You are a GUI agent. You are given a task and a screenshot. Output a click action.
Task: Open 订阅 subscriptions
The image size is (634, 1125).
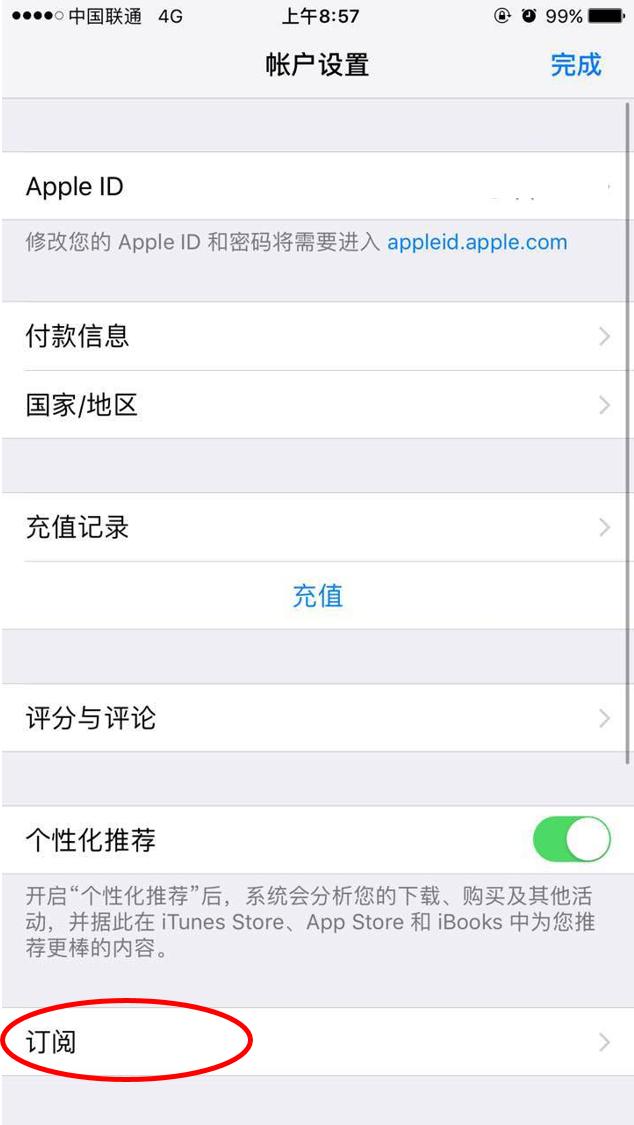317,1042
